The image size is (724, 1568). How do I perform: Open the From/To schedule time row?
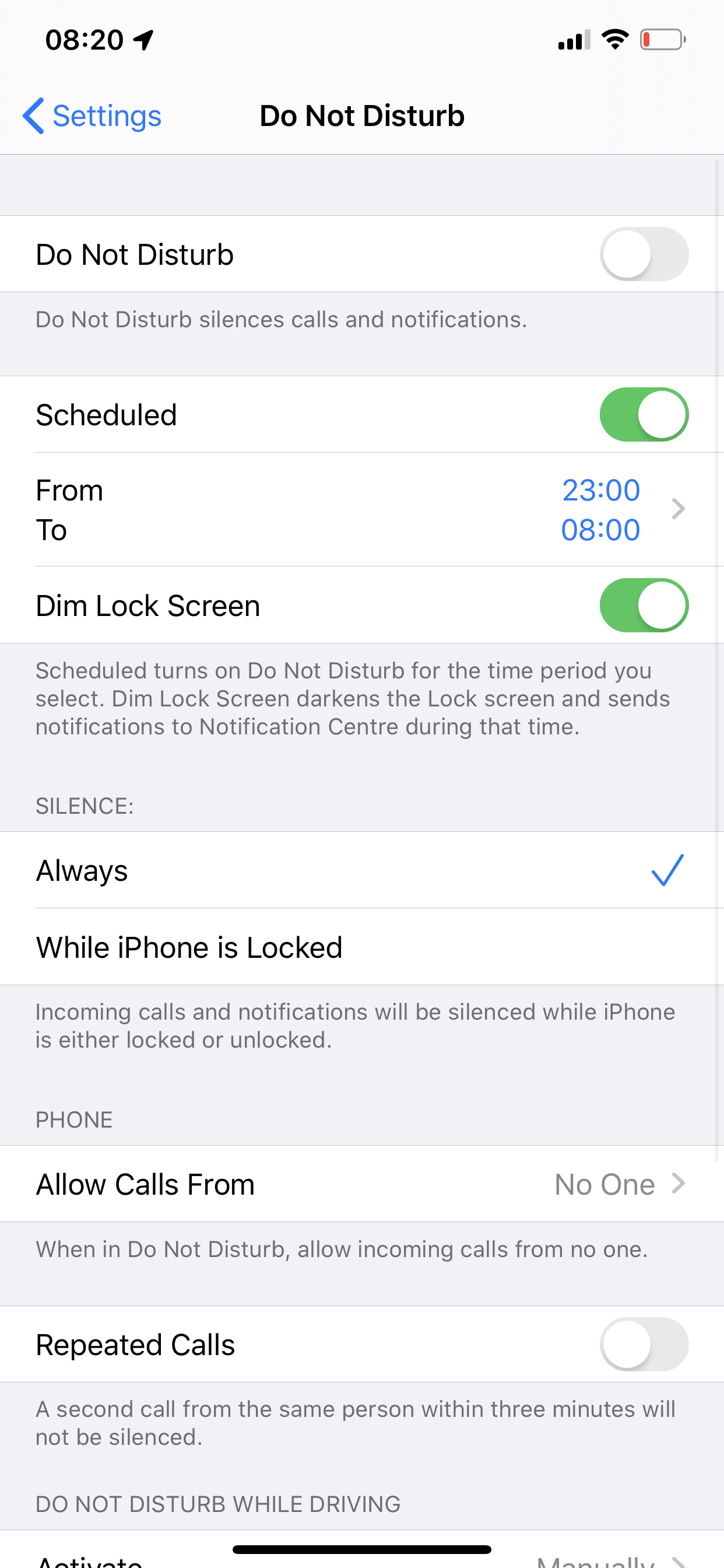(362, 509)
